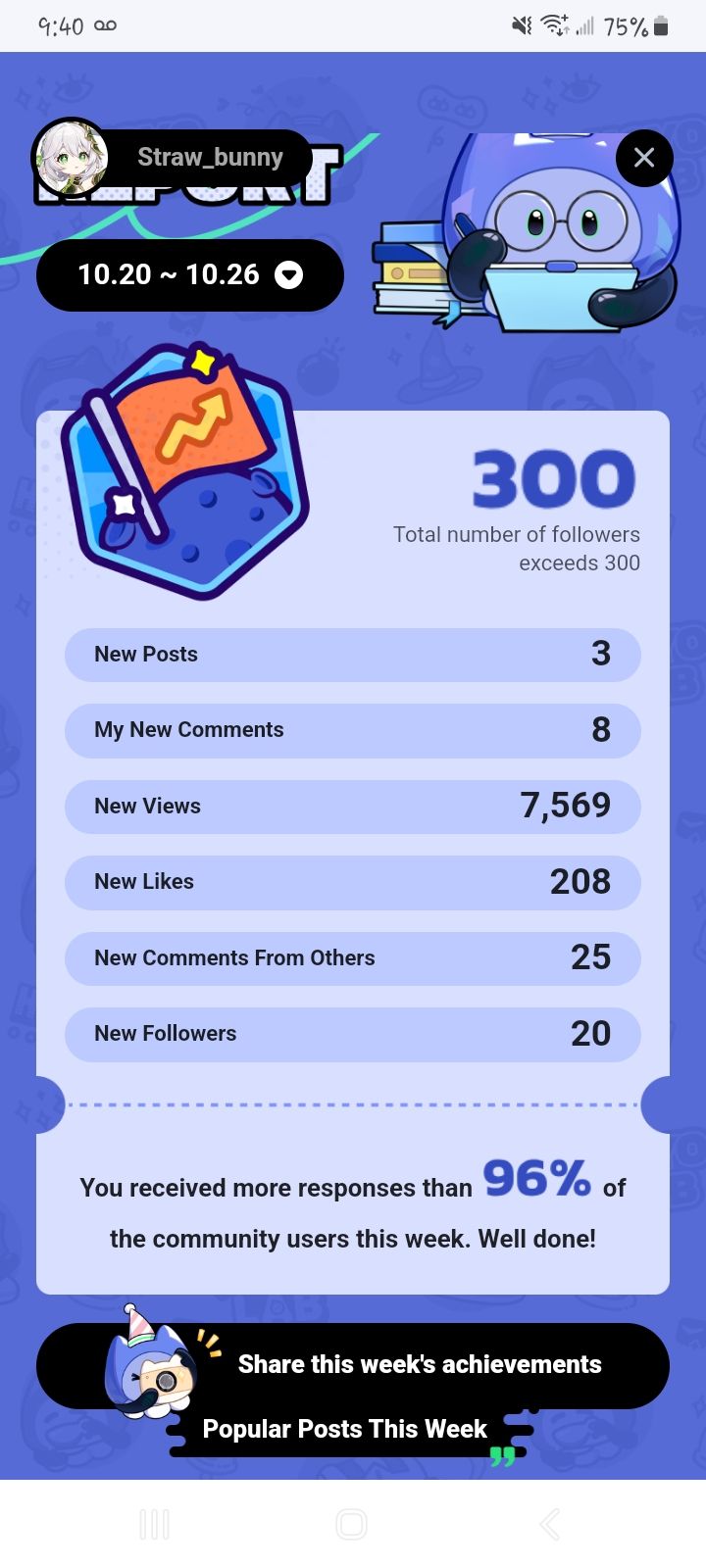The height and width of the screenshot is (1568, 706).
Task: Go back using system navigation
Action: pos(550,1524)
